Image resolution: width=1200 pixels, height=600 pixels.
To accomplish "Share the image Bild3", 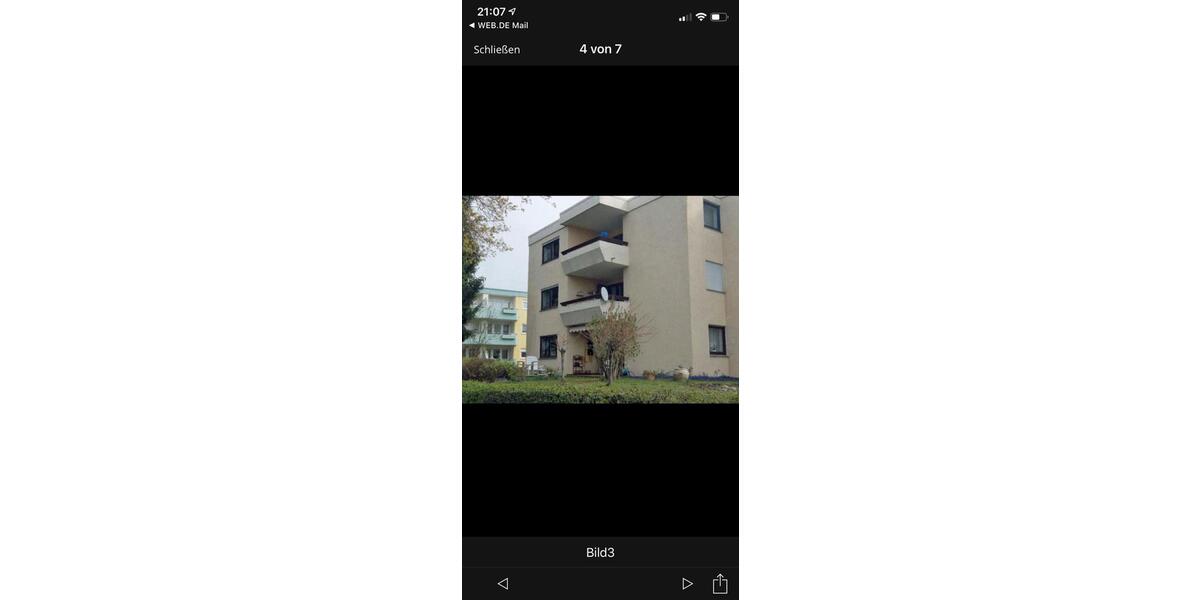I will tap(720, 583).
